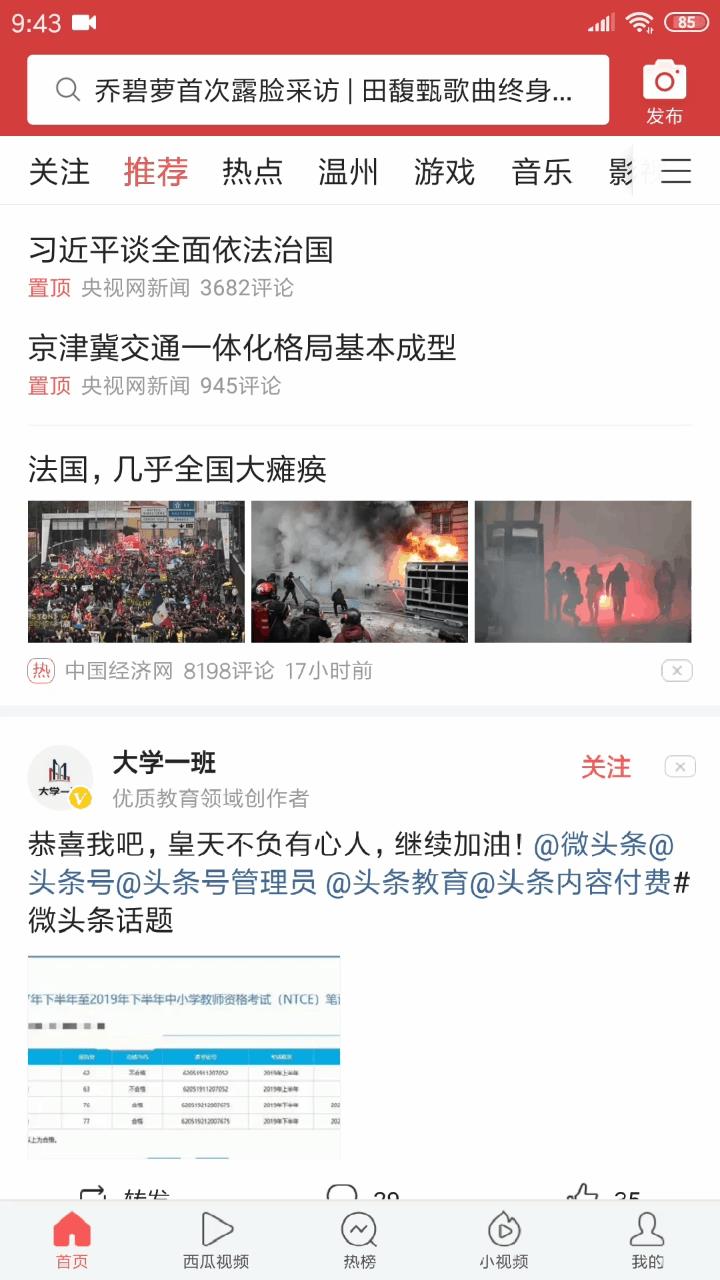Open 大学一班 profile avatar

click(60, 778)
